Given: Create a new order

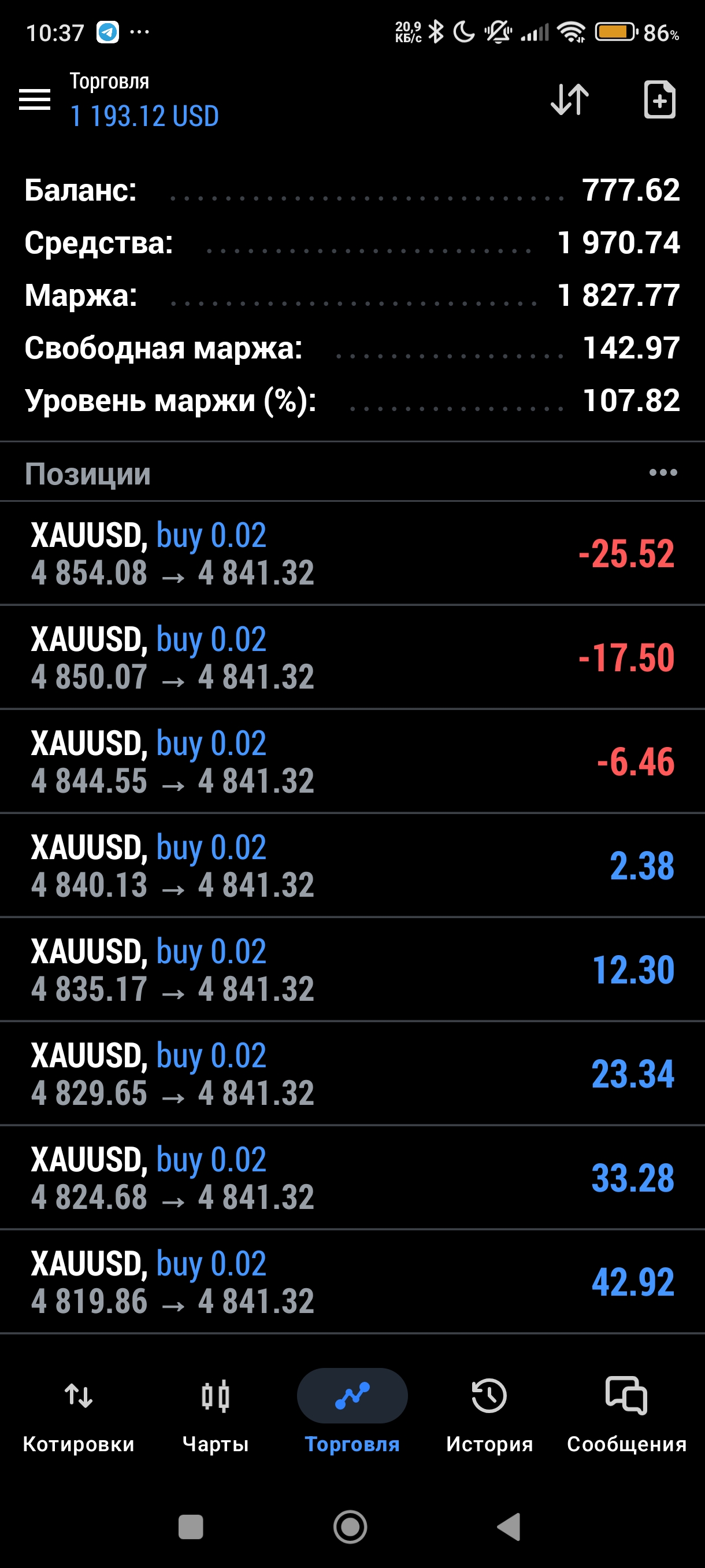Looking at the screenshot, I should pyautogui.click(x=659, y=99).
